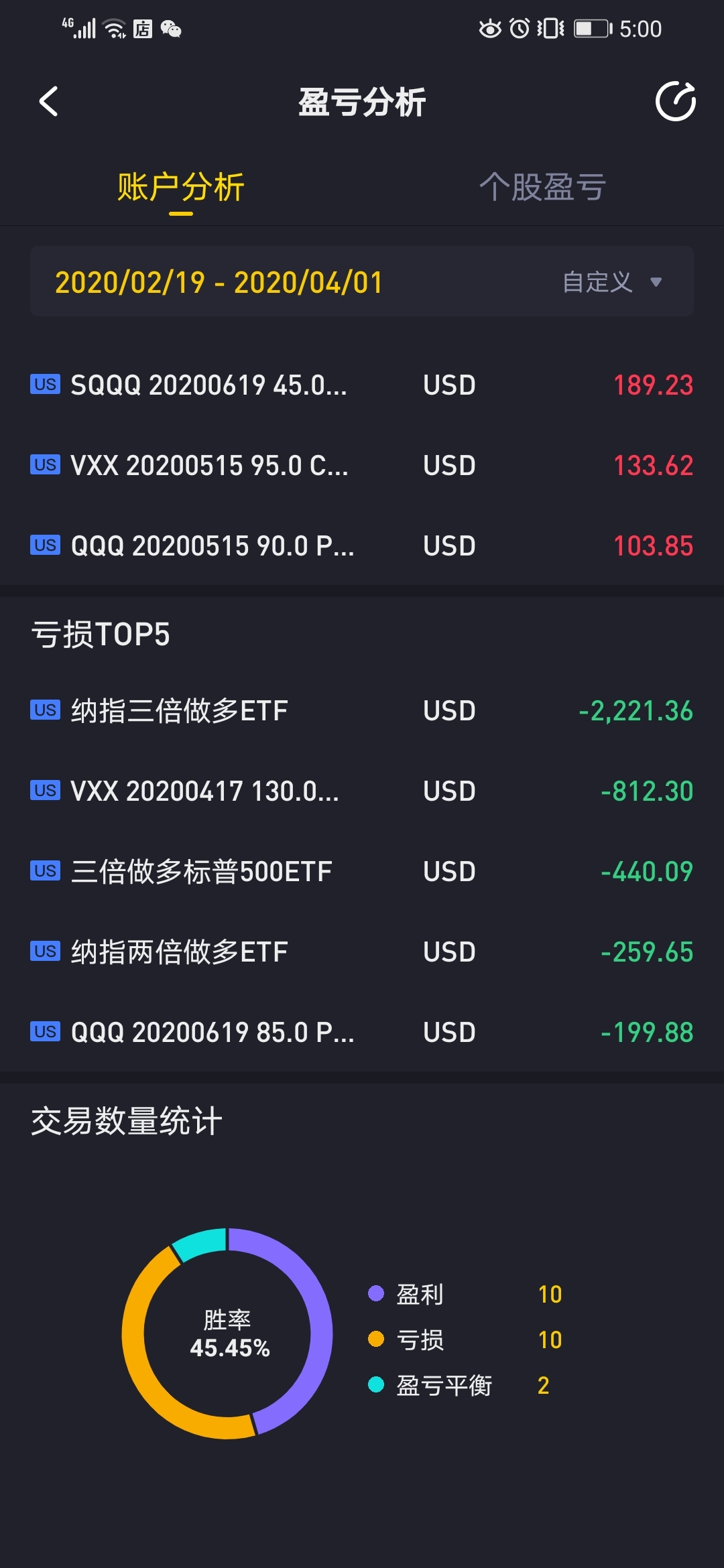Select the 账户分析 tab
The width and height of the screenshot is (724, 1568).
click(180, 187)
